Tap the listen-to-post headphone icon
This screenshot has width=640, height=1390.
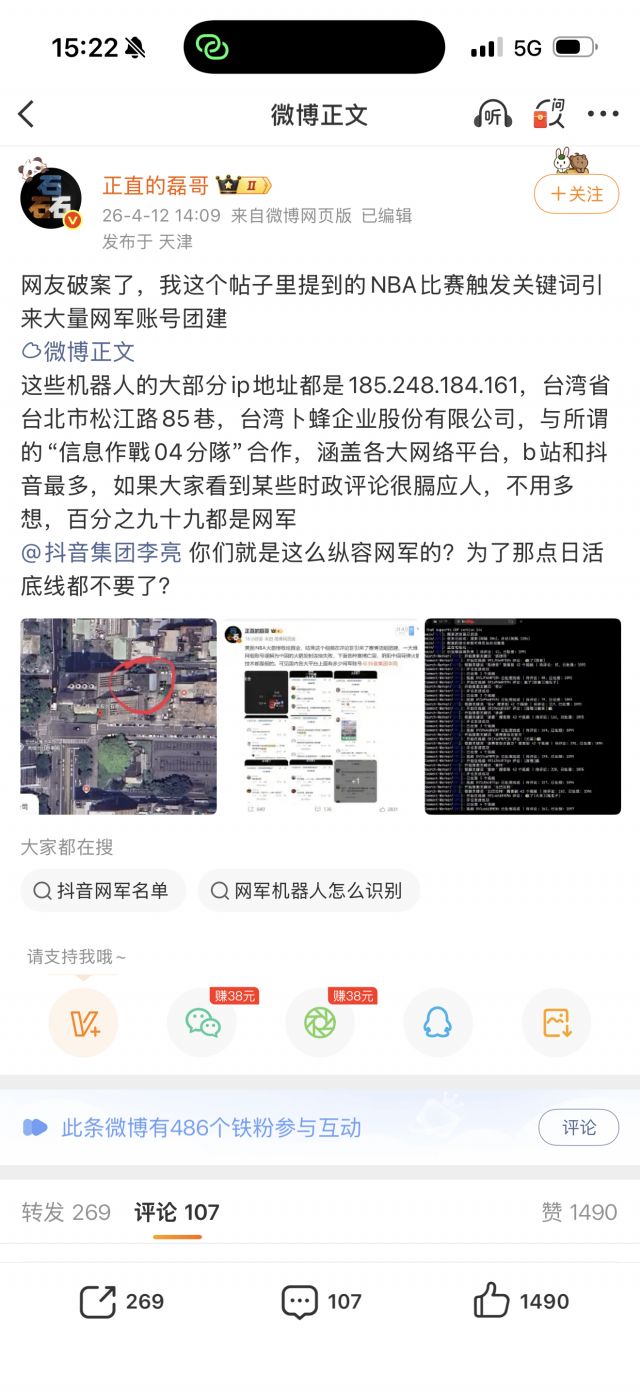coord(493,114)
